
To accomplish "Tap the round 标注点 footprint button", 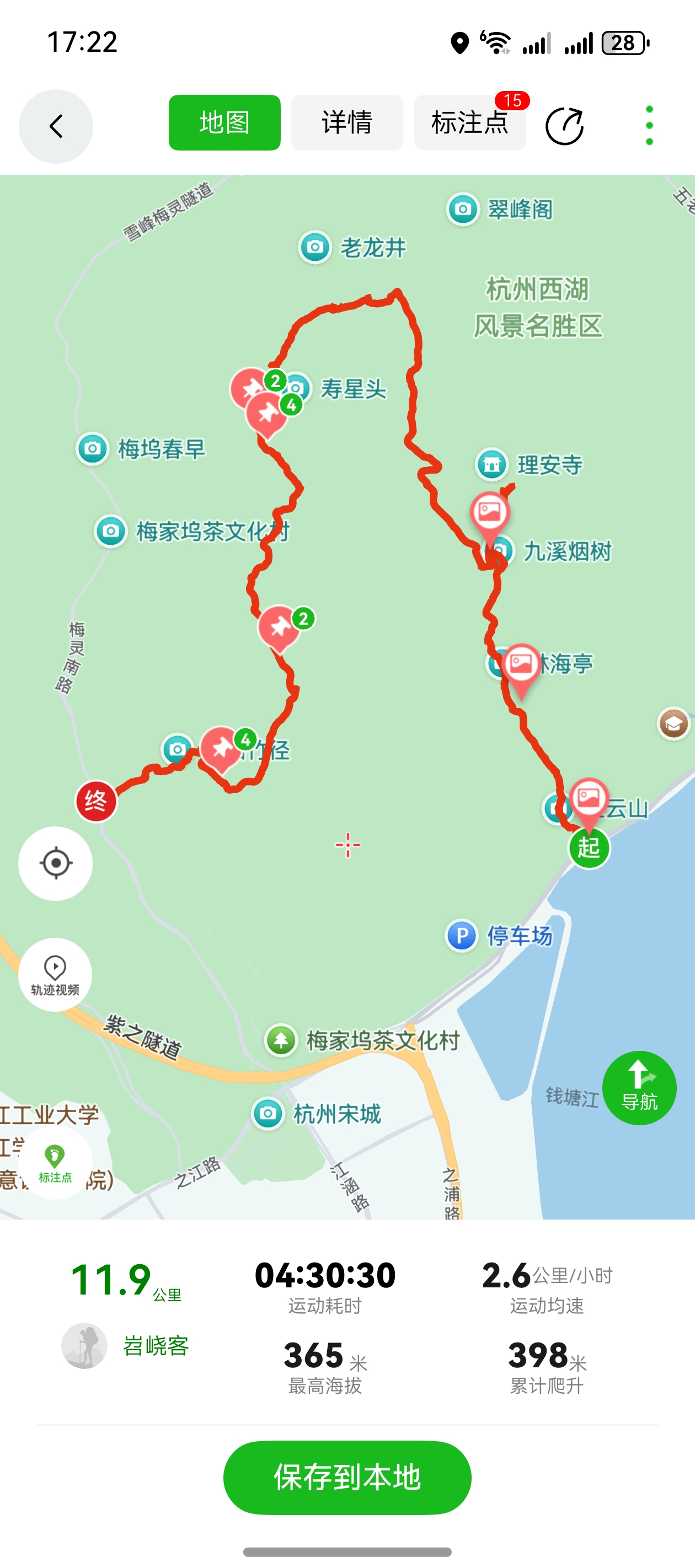I will [x=55, y=1162].
